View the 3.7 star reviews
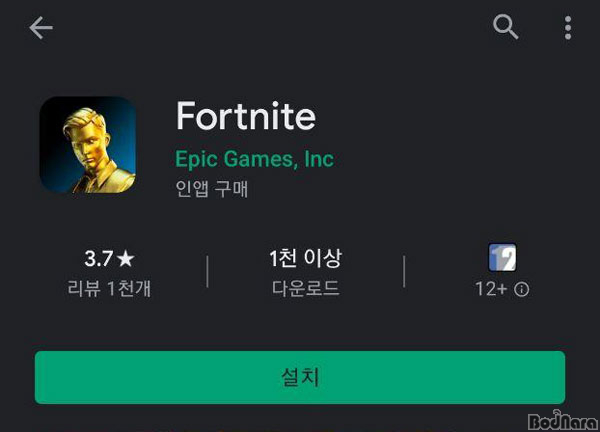Screen dimensions: 600x432 [109, 272]
